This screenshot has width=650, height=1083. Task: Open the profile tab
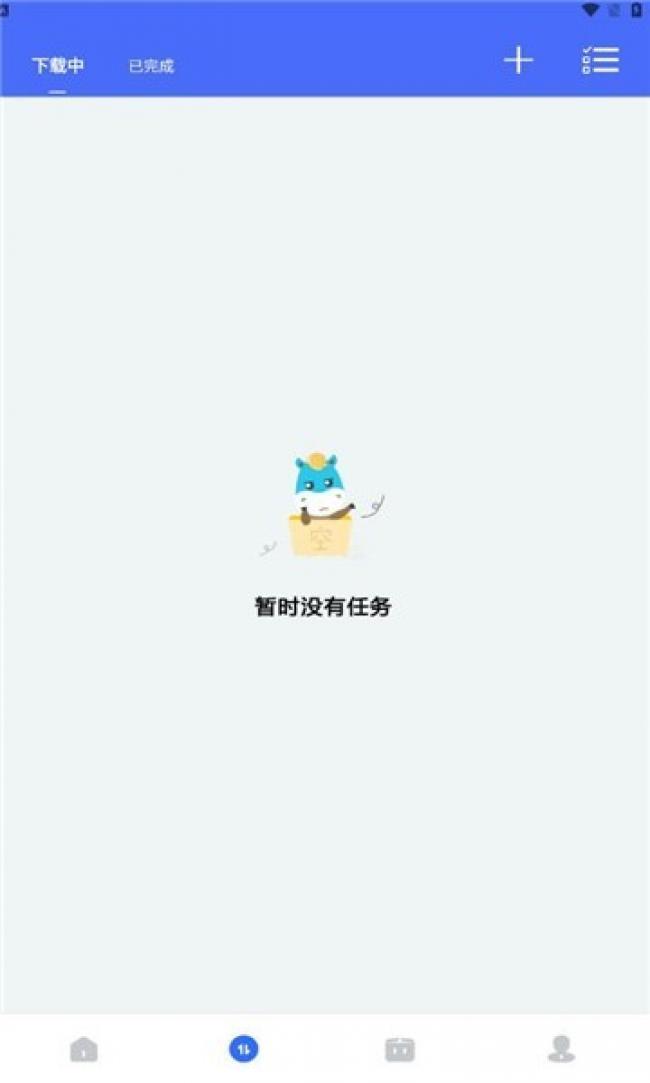561,1048
